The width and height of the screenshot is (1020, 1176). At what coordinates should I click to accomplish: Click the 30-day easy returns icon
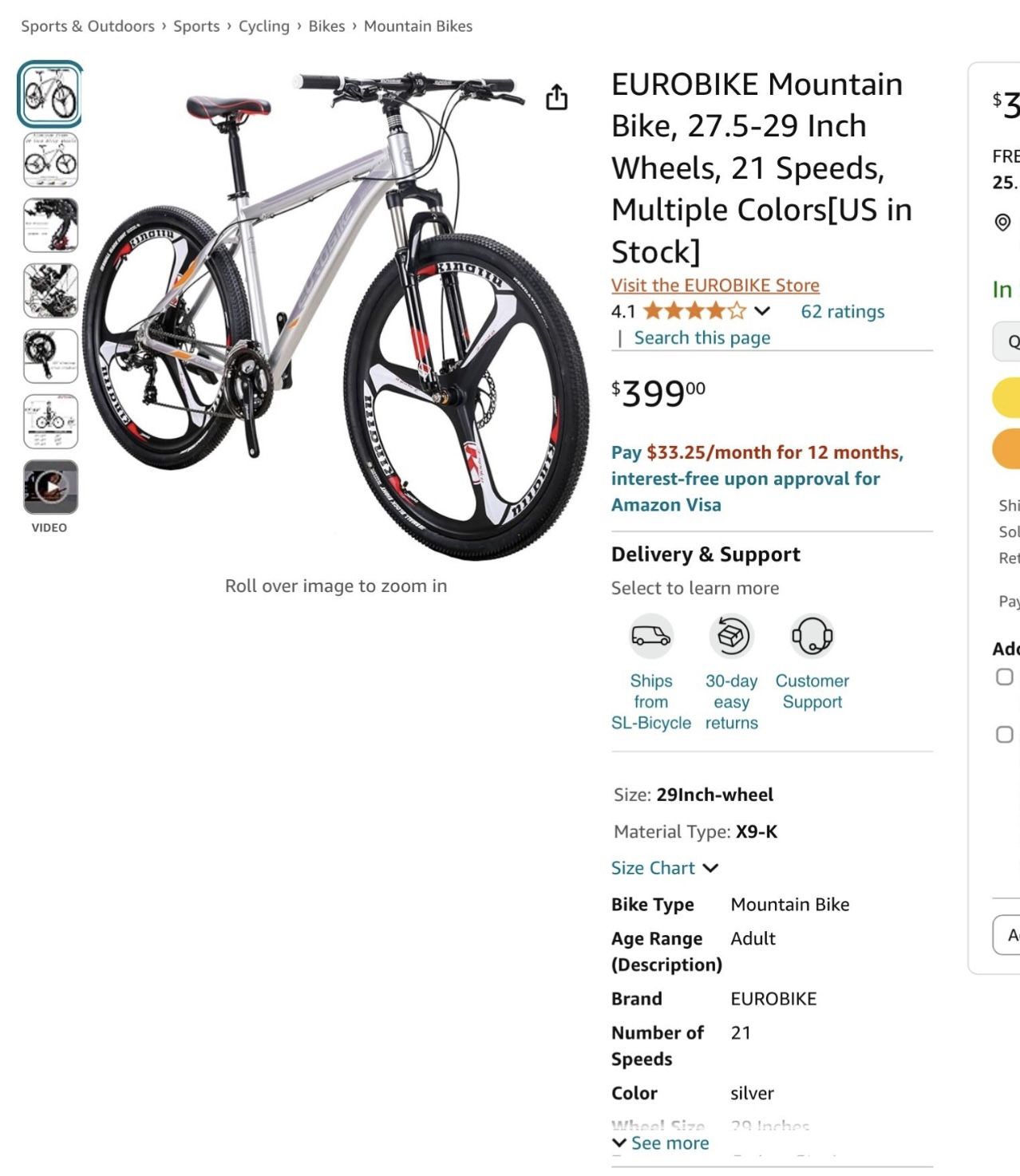click(x=730, y=635)
